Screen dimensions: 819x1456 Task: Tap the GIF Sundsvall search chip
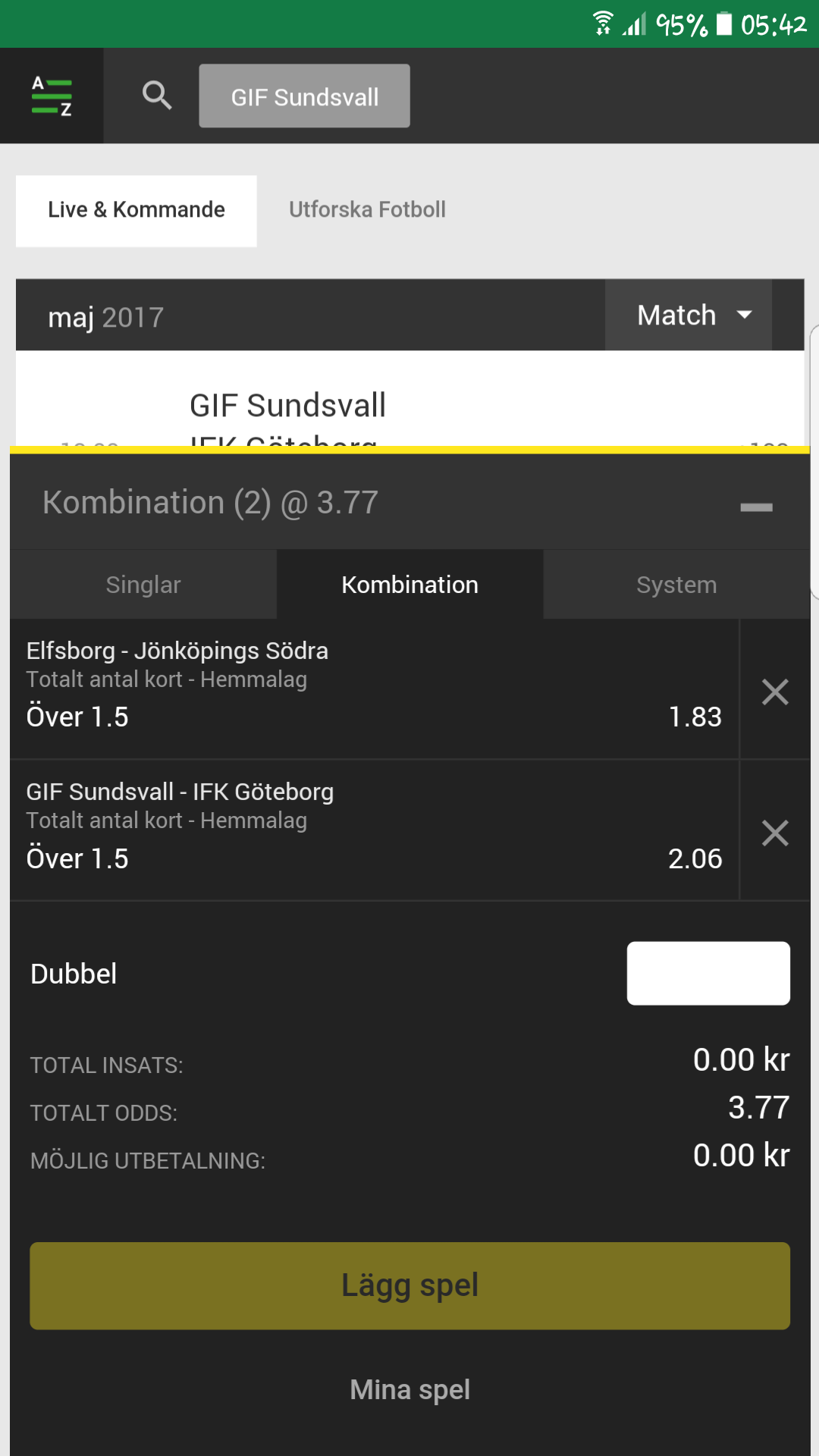[304, 96]
